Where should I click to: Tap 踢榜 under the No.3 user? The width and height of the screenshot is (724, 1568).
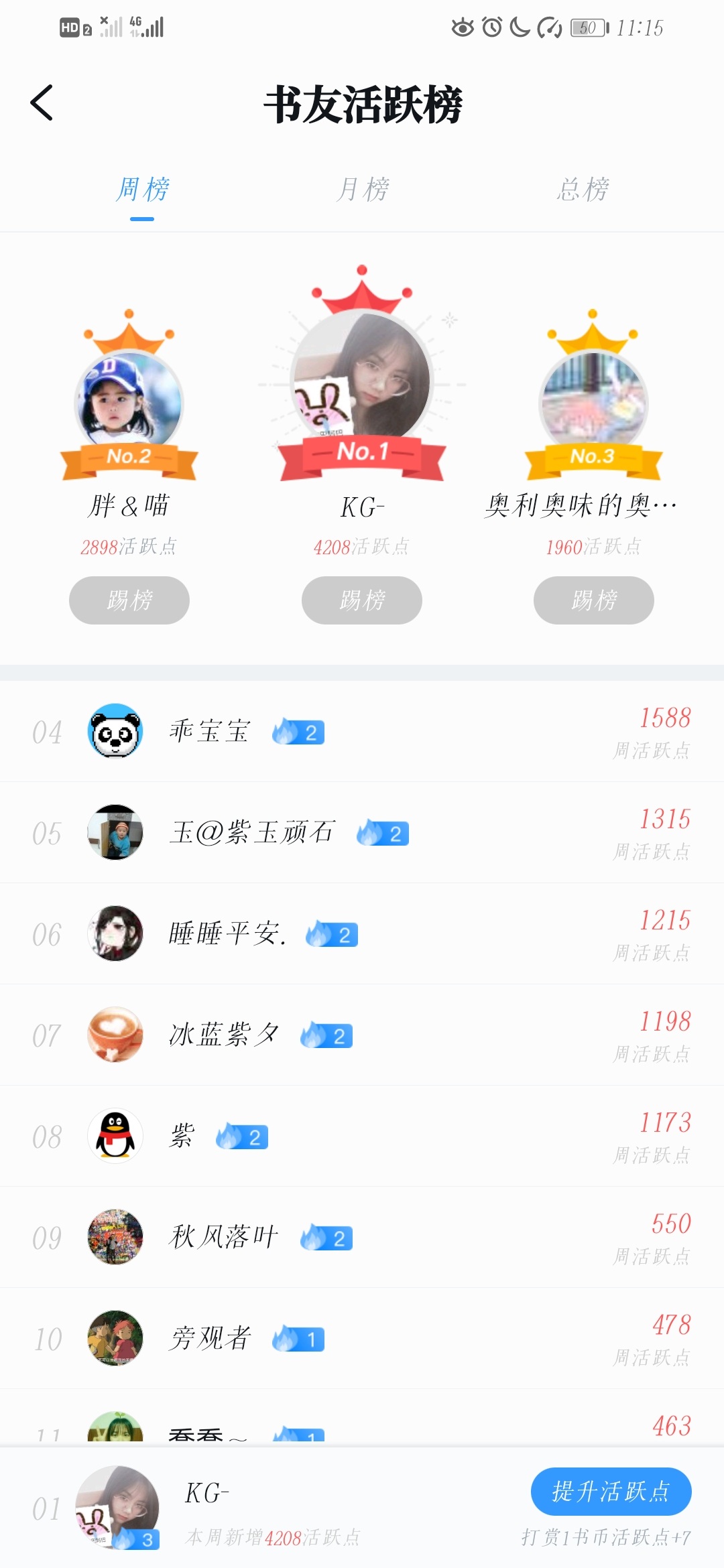pos(594,600)
